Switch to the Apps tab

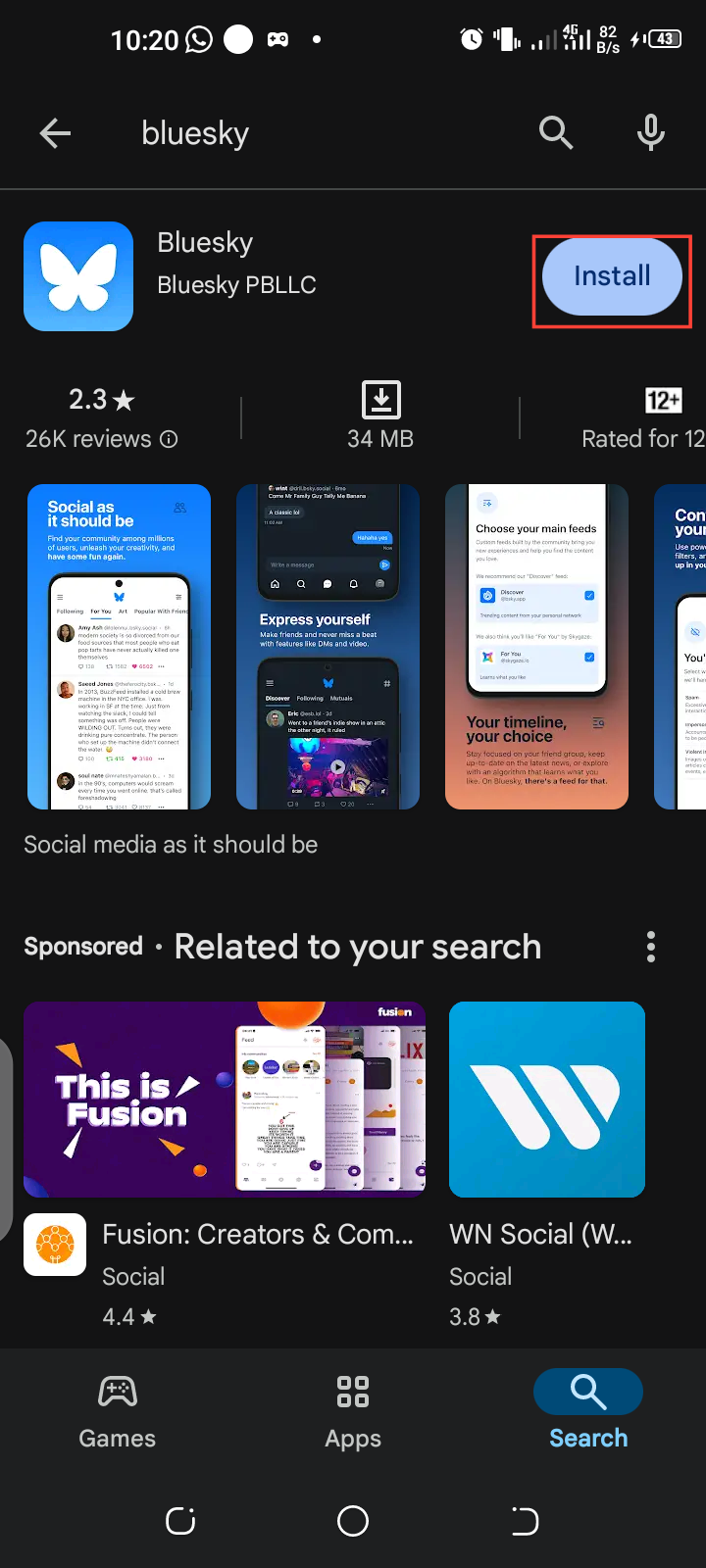tap(353, 1411)
